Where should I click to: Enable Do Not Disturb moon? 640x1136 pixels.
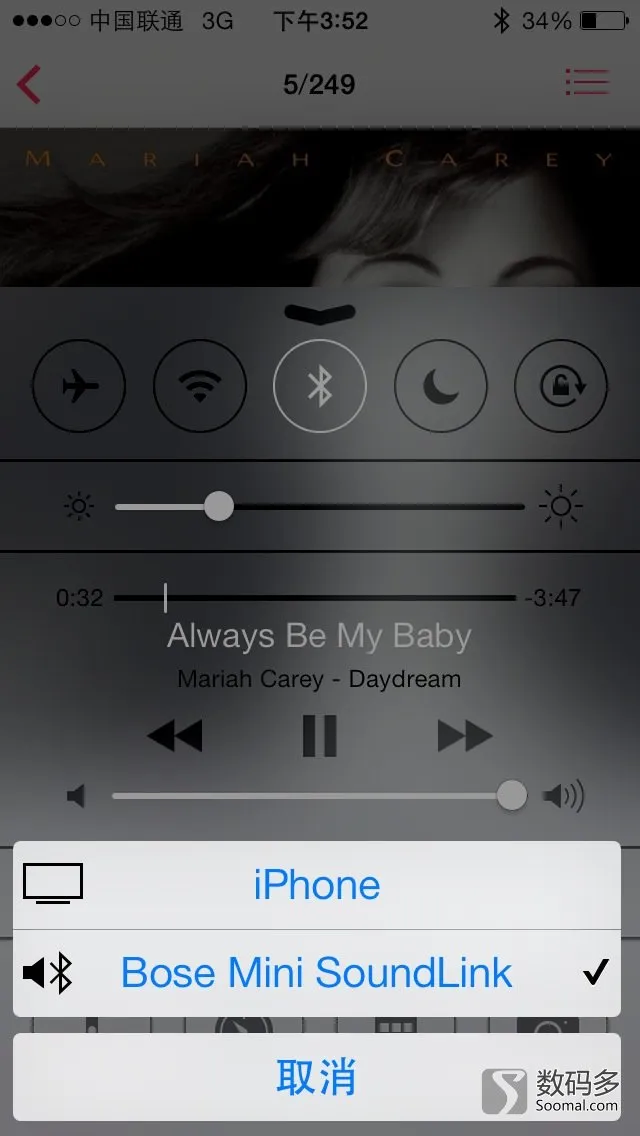click(x=440, y=387)
